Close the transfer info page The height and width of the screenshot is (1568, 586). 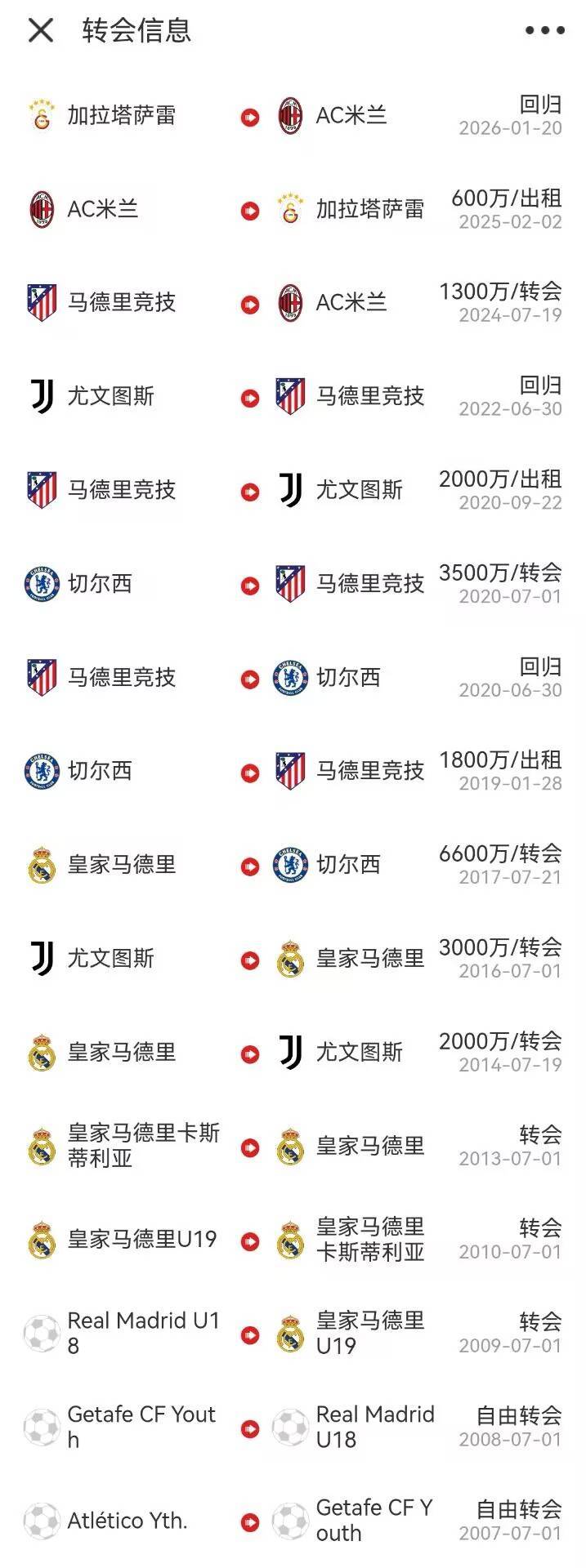point(40,31)
